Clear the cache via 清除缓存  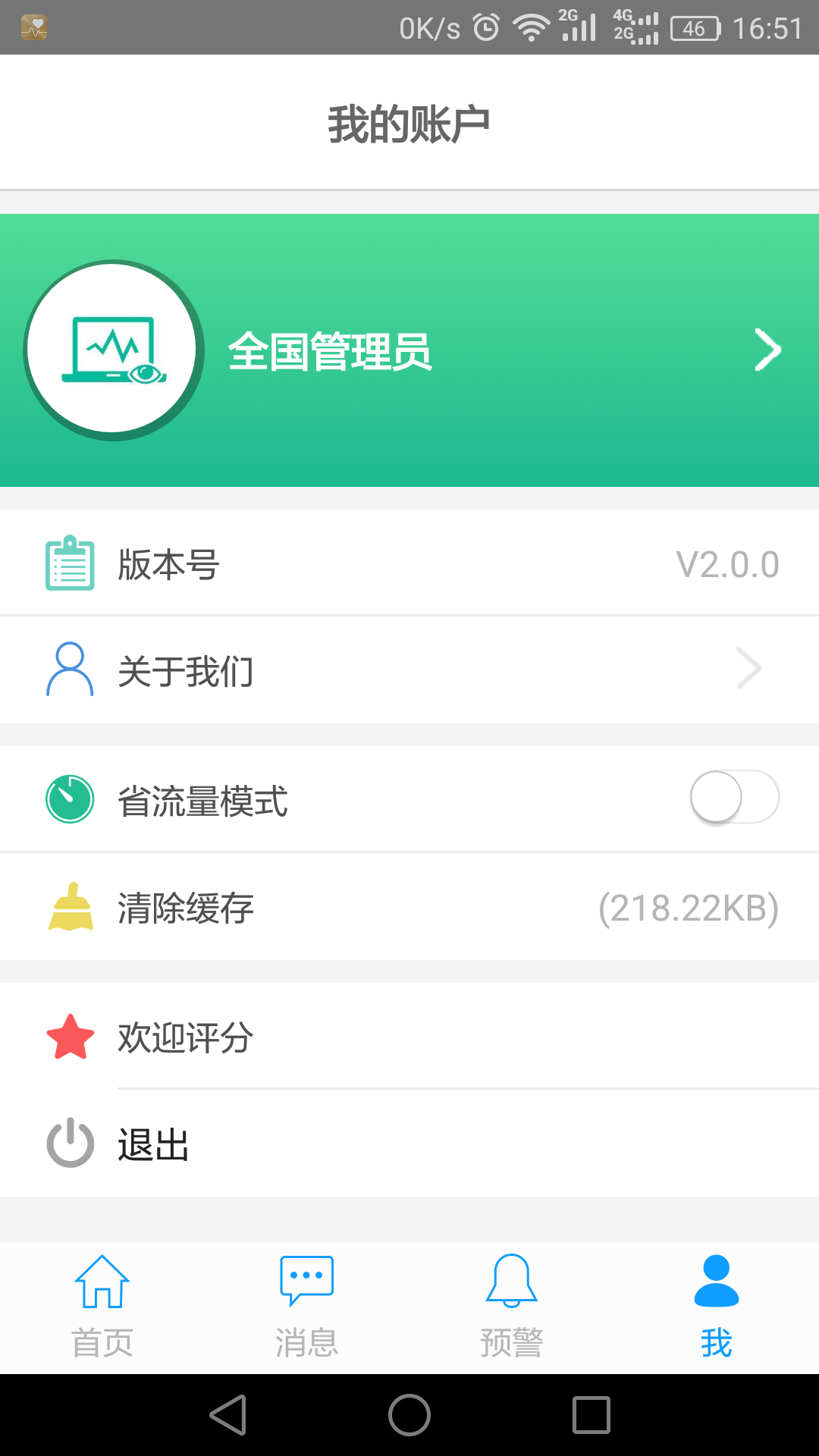(409, 908)
